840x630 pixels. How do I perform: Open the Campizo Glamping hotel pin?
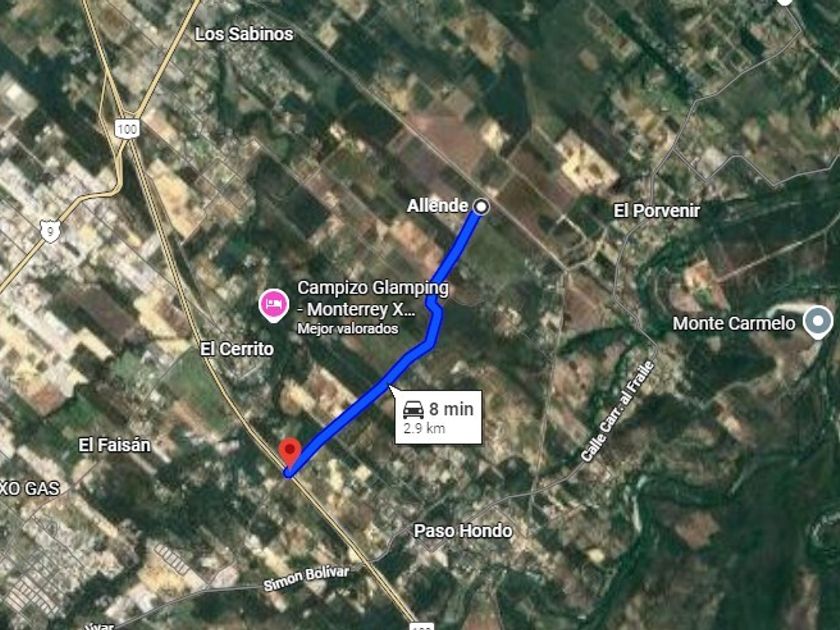(271, 303)
